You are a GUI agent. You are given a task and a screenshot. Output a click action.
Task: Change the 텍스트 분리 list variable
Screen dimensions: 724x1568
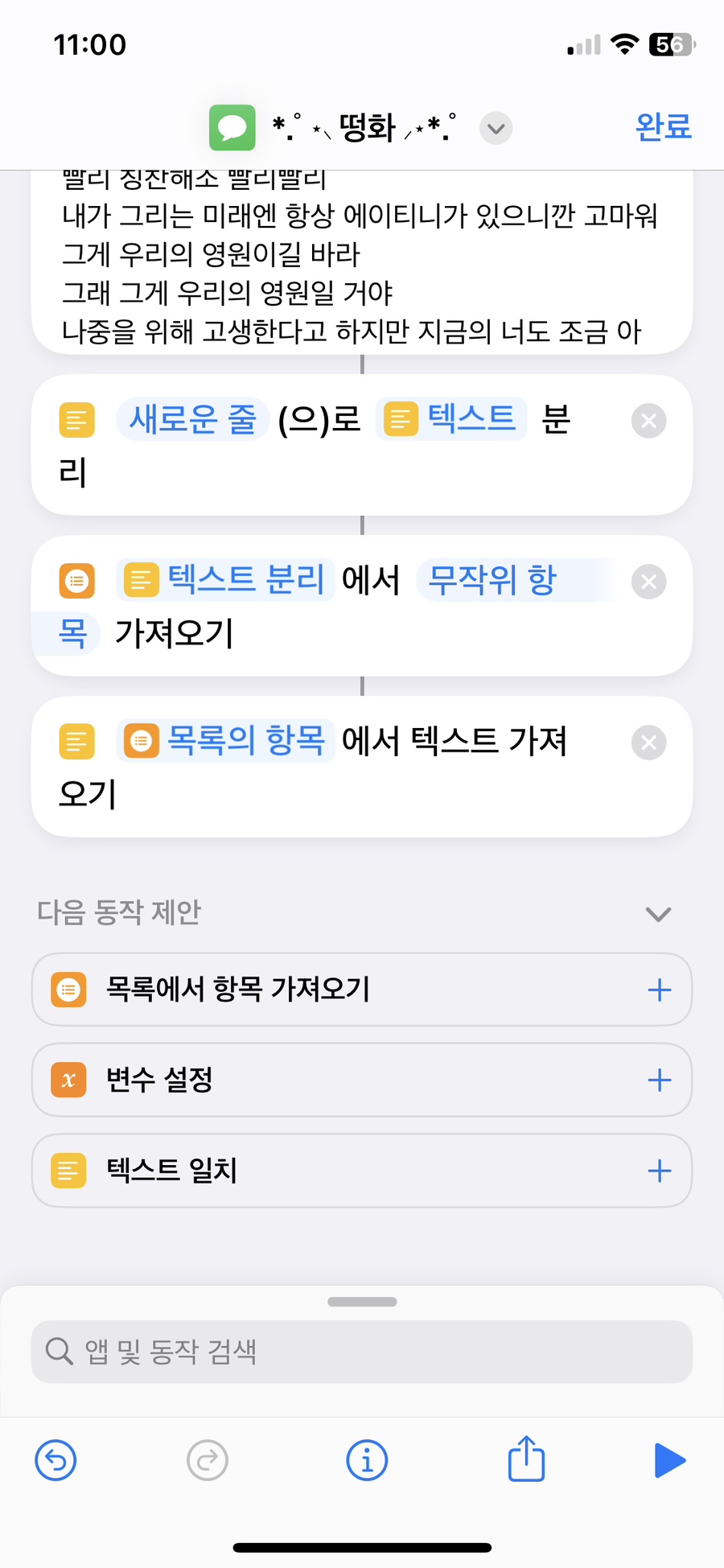pyautogui.click(x=226, y=580)
